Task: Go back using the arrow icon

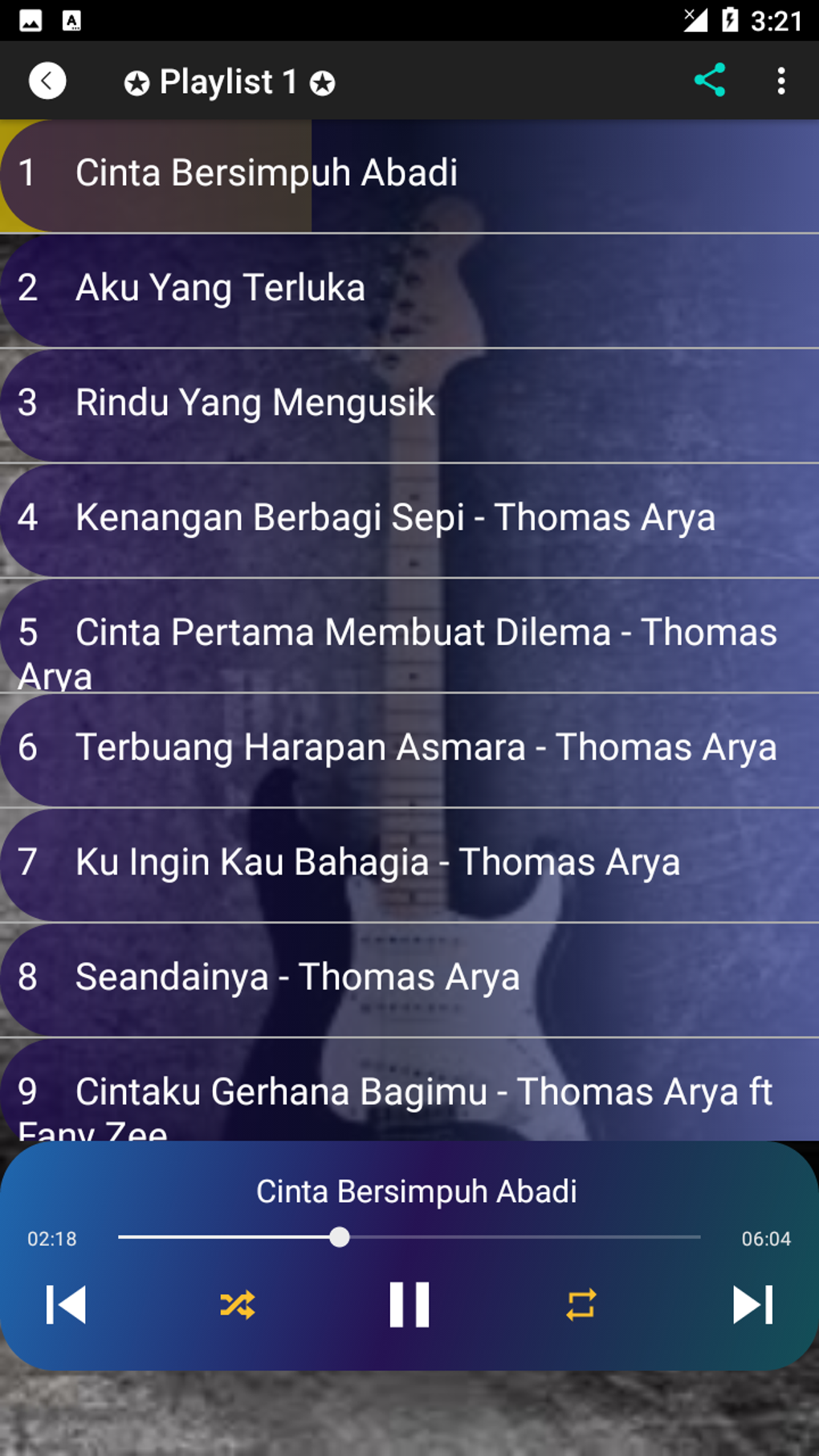Action: [x=47, y=81]
